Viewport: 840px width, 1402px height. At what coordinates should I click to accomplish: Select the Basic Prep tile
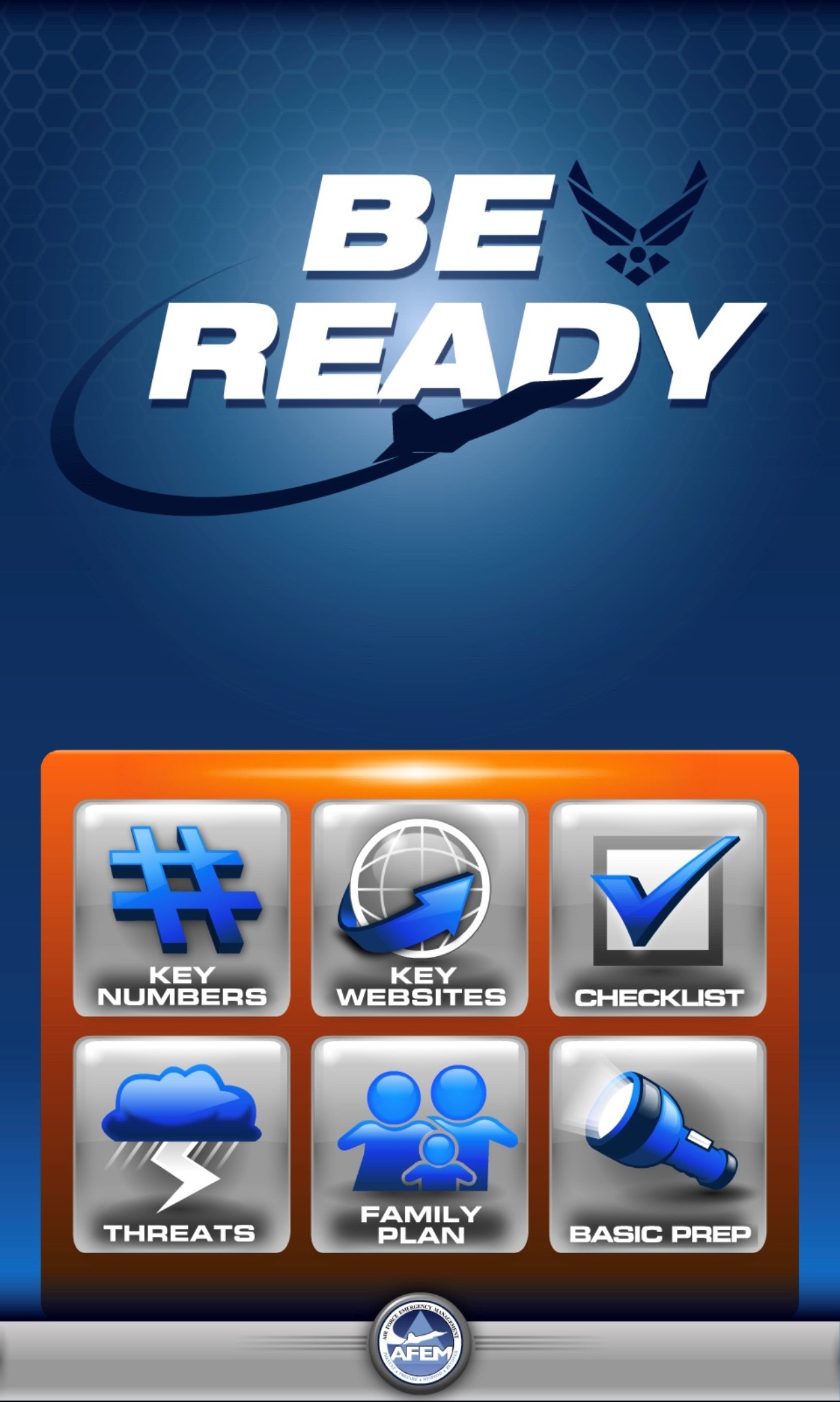pos(658,1144)
